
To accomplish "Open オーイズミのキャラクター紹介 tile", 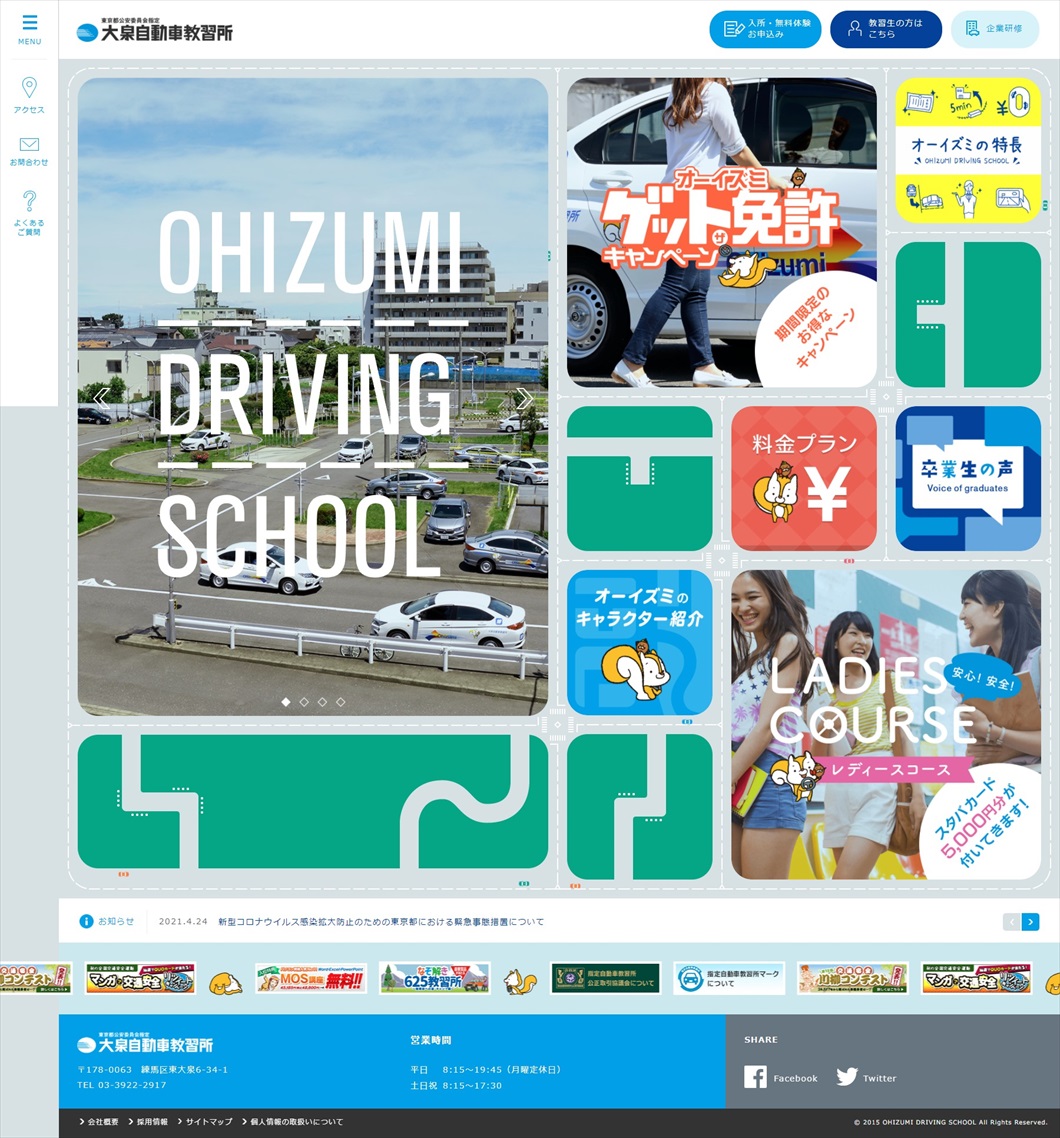I will [x=639, y=642].
